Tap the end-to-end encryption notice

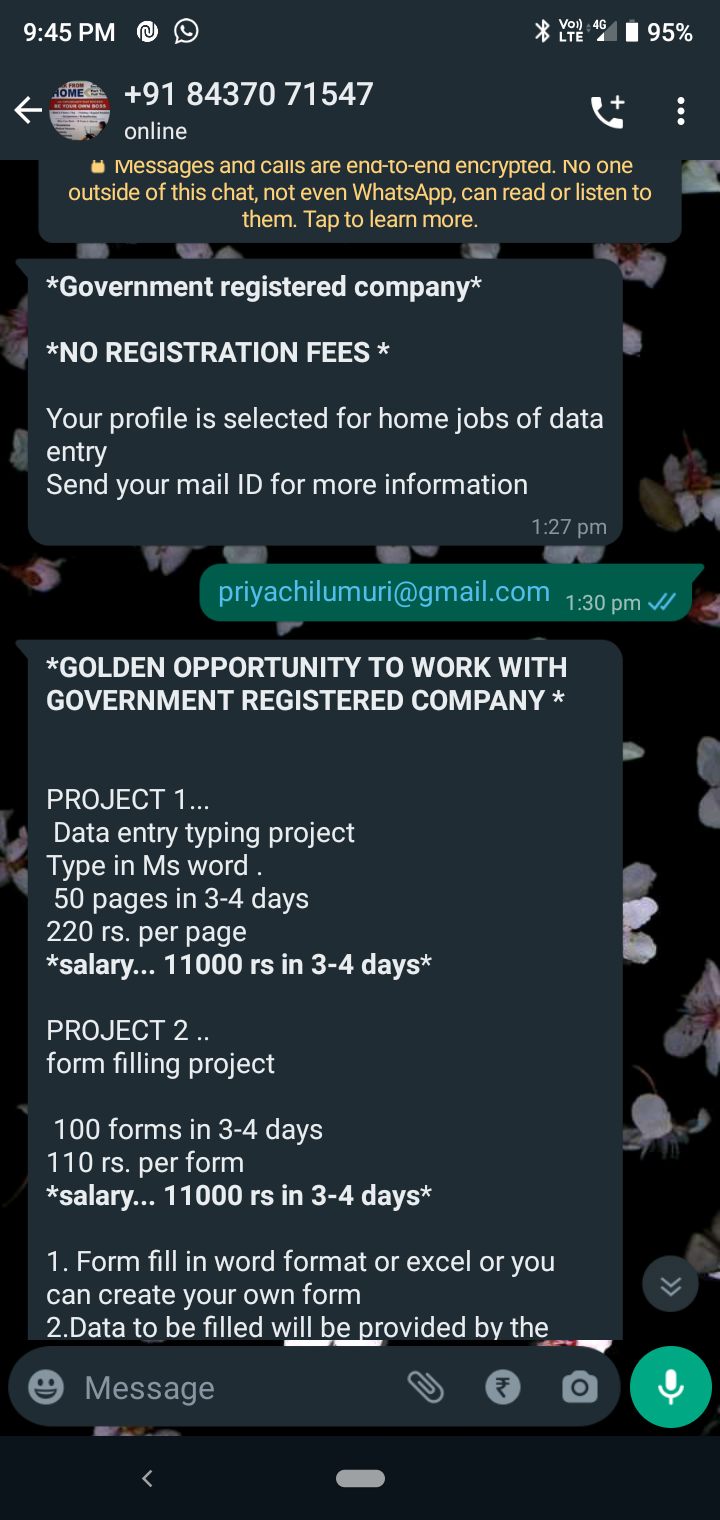pos(360,193)
